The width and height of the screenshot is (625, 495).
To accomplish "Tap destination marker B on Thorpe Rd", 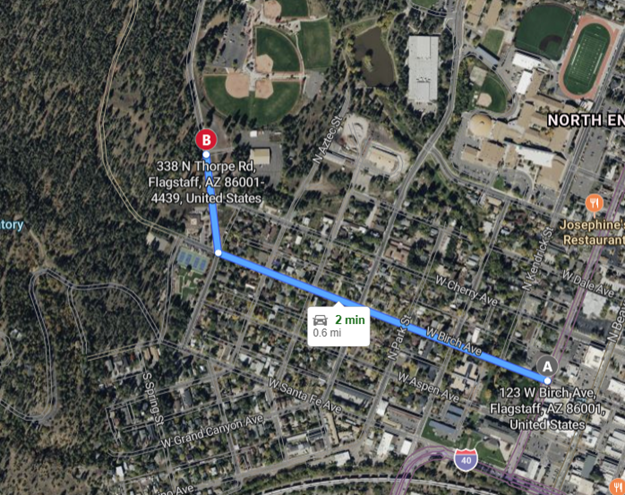I will 206,140.
